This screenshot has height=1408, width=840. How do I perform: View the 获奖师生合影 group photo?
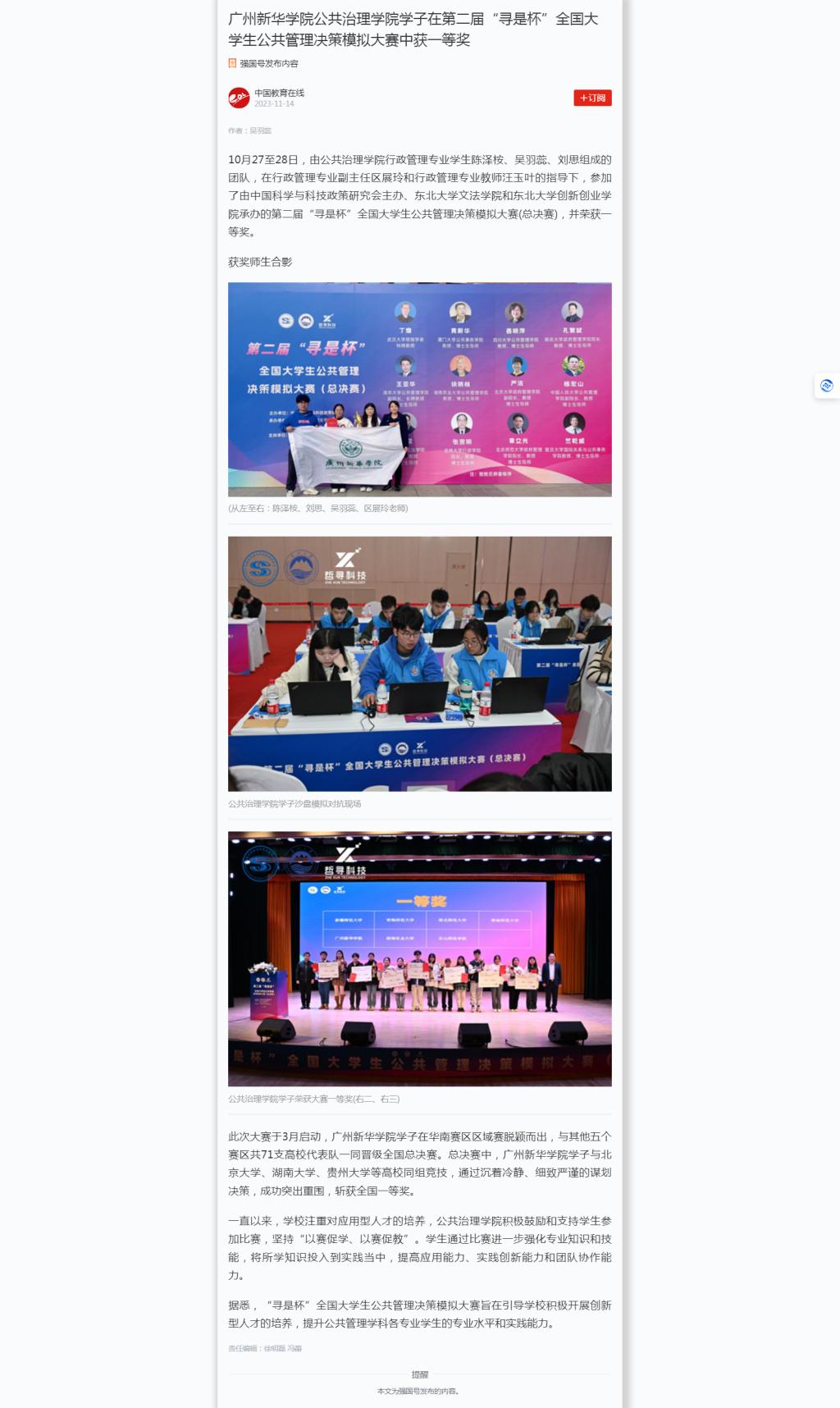click(419, 389)
